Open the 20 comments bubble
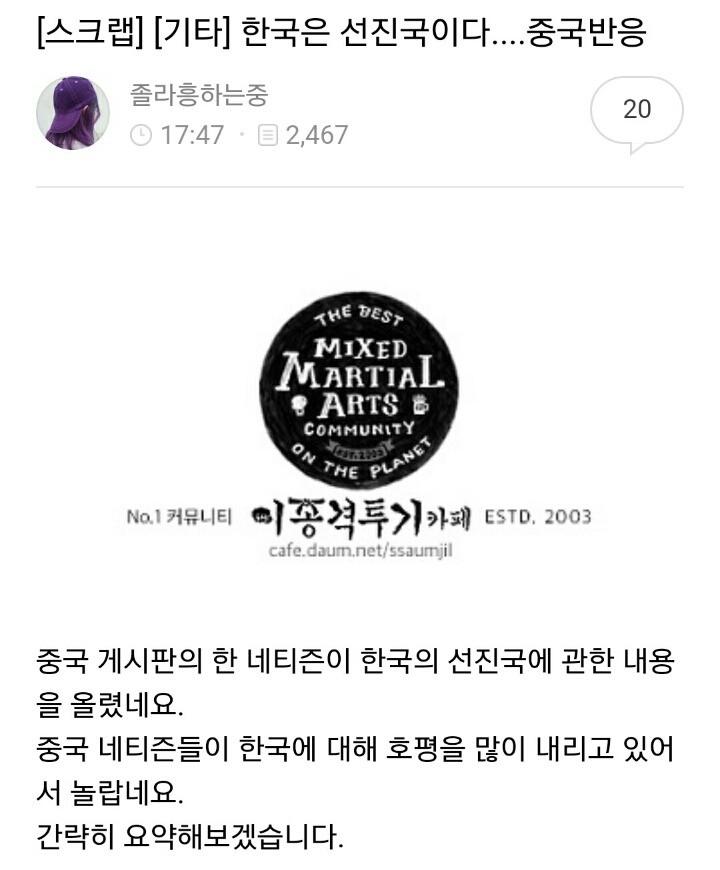Viewport: 720px width, 870px height. click(x=636, y=110)
